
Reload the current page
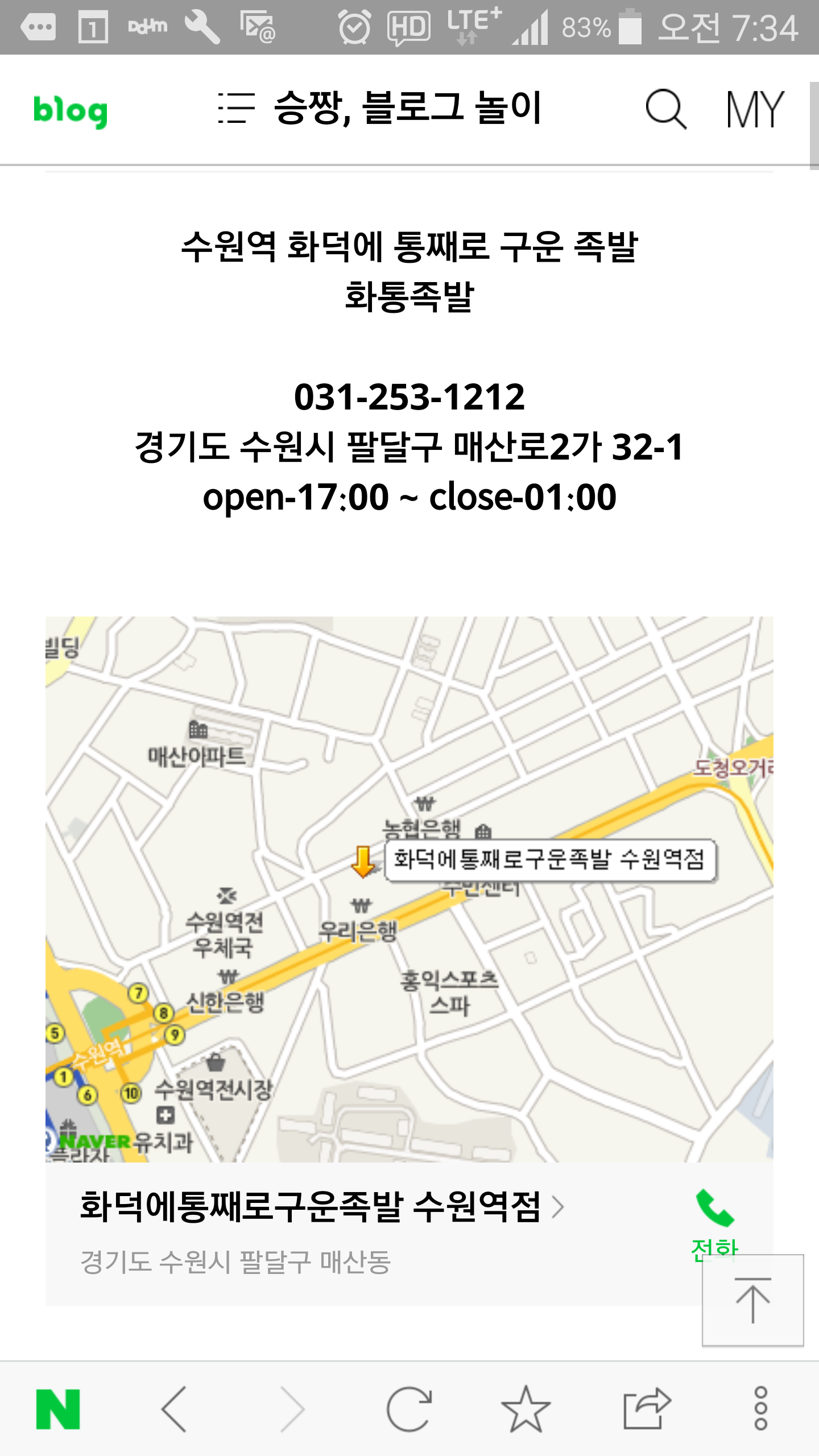409,1409
